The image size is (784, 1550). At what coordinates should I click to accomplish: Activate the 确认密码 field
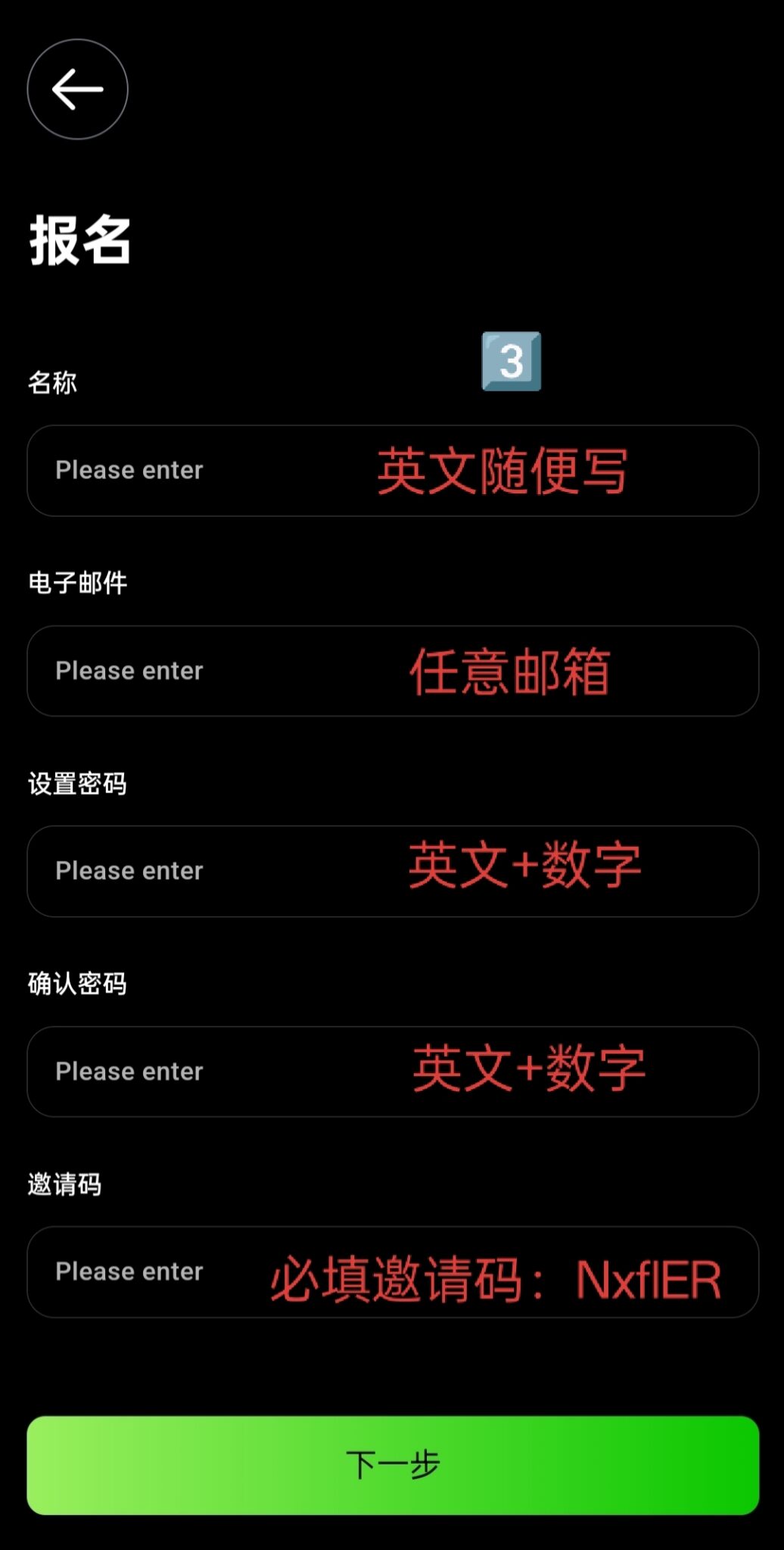coord(392,1072)
